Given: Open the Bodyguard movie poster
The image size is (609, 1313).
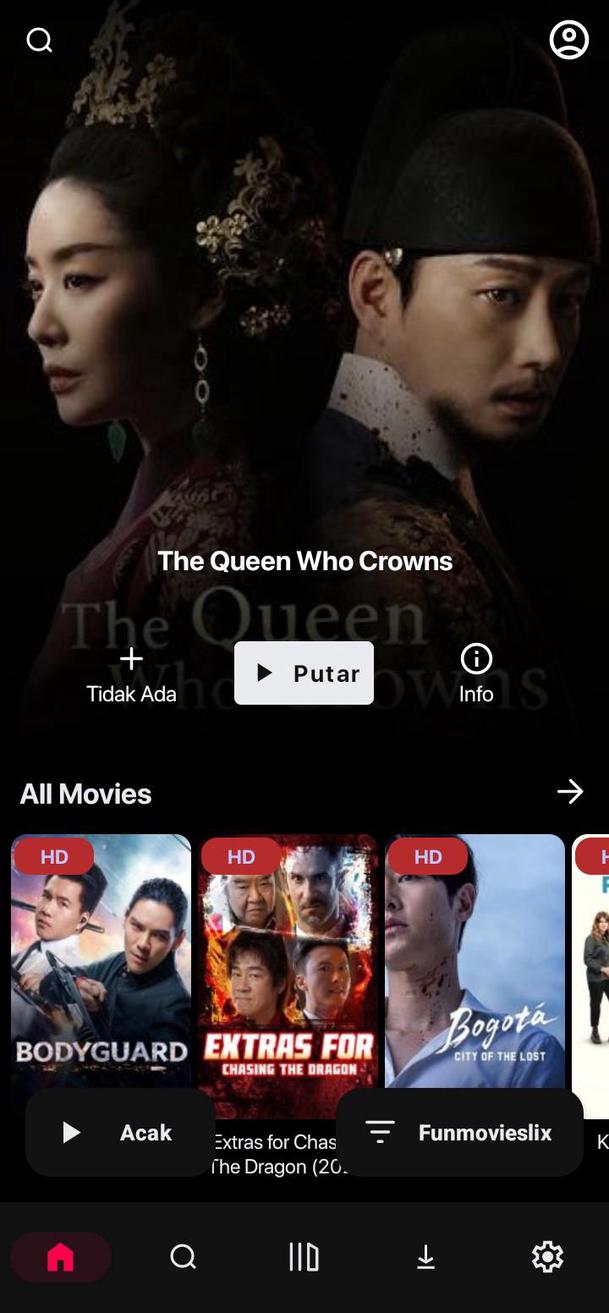Looking at the screenshot, I should (101, 962).
